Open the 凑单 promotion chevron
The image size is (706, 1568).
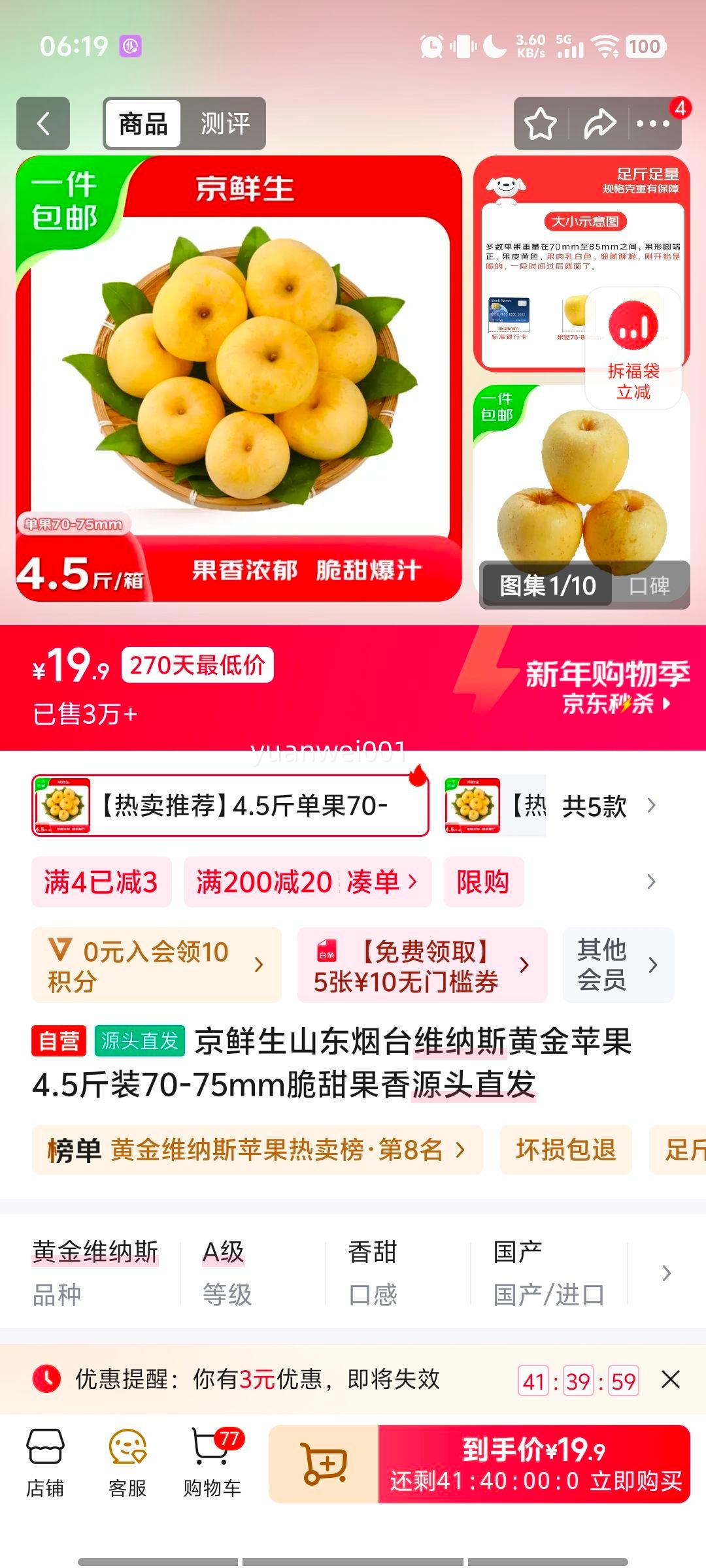tap(385, 881)
